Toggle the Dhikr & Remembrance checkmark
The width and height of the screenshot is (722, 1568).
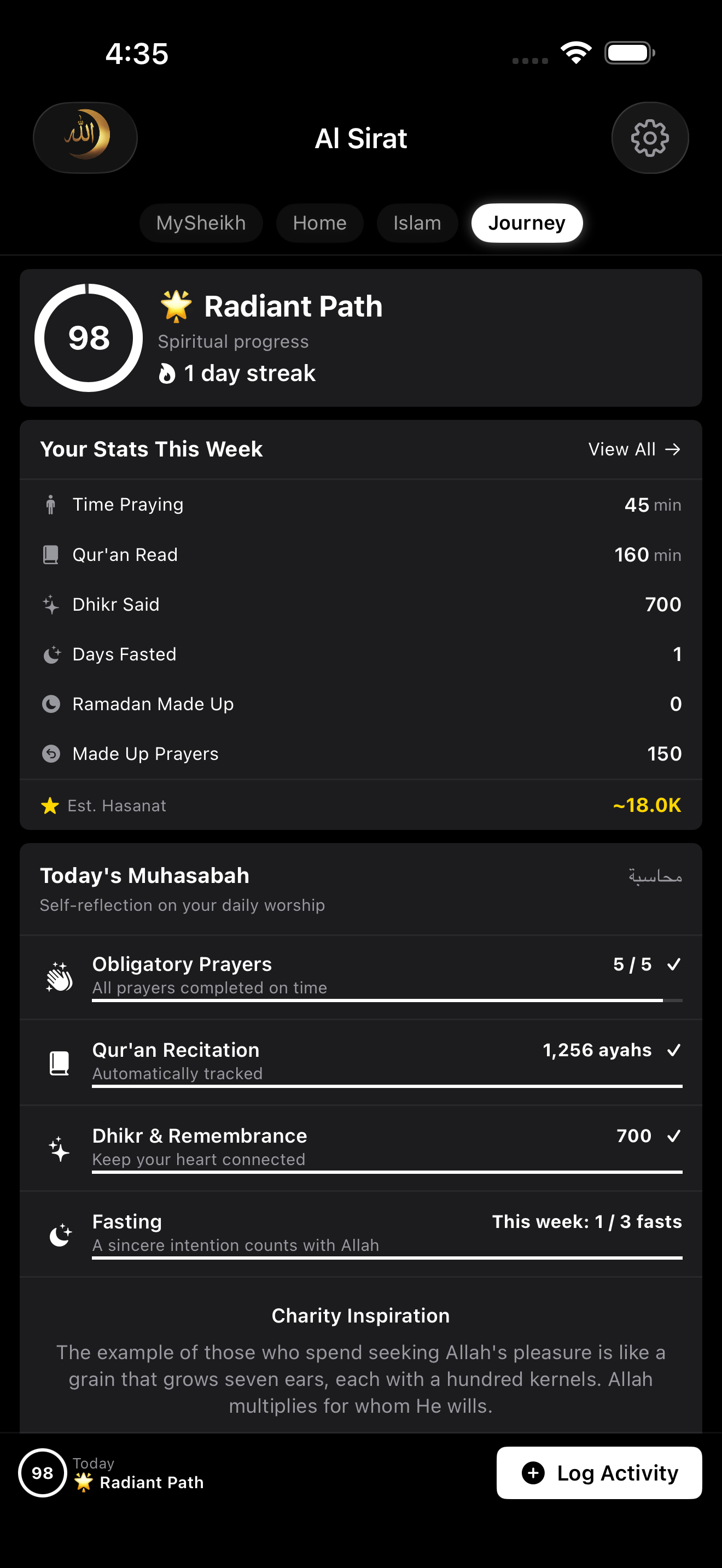(x=674, y=1135)
